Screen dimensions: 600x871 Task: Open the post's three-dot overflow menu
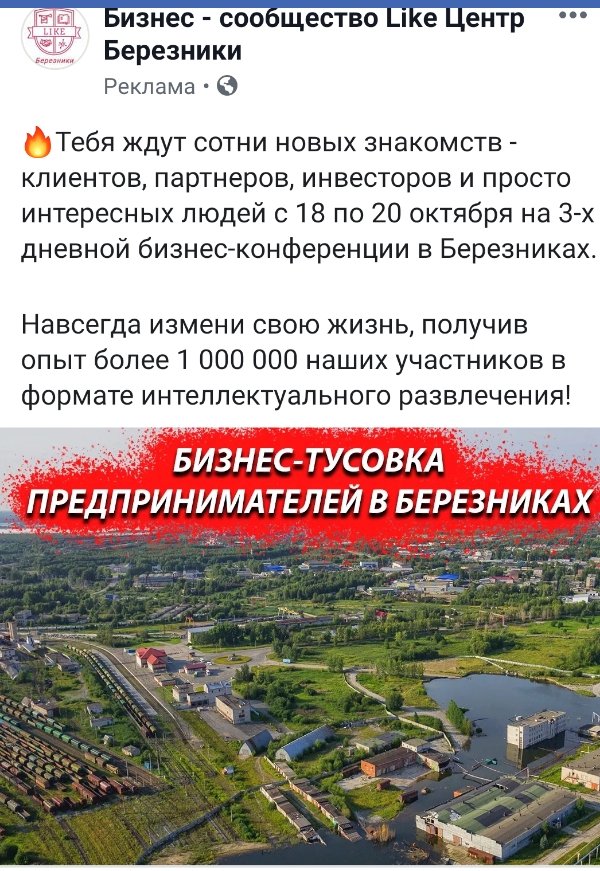(573, 16)
